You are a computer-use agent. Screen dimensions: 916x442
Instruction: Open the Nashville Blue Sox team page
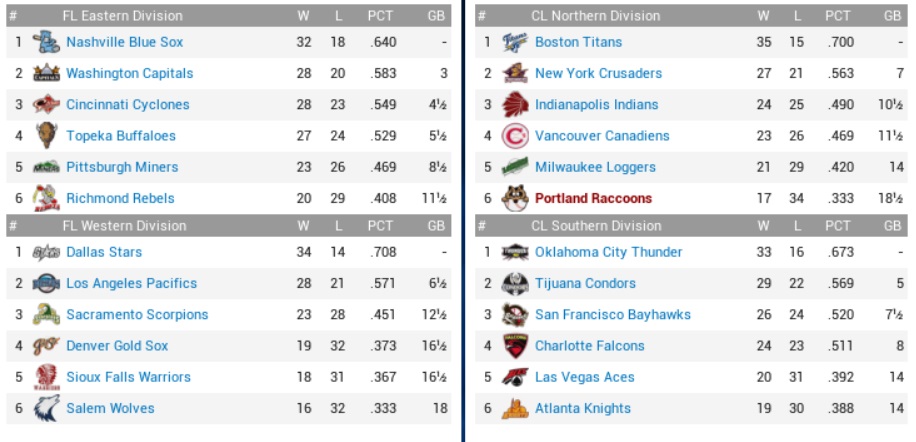(124, 42)
